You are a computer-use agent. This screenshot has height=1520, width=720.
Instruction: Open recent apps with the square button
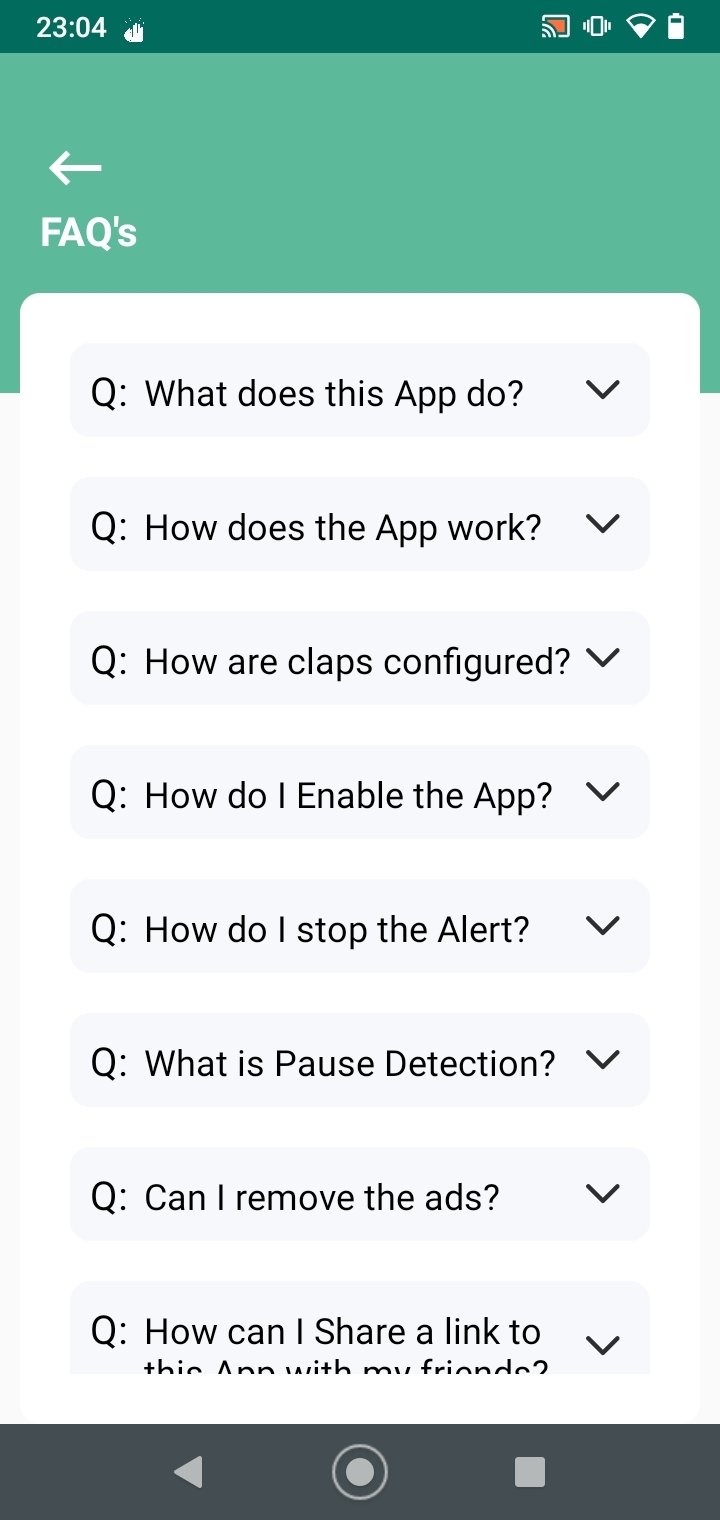(x=529, y=1472)
